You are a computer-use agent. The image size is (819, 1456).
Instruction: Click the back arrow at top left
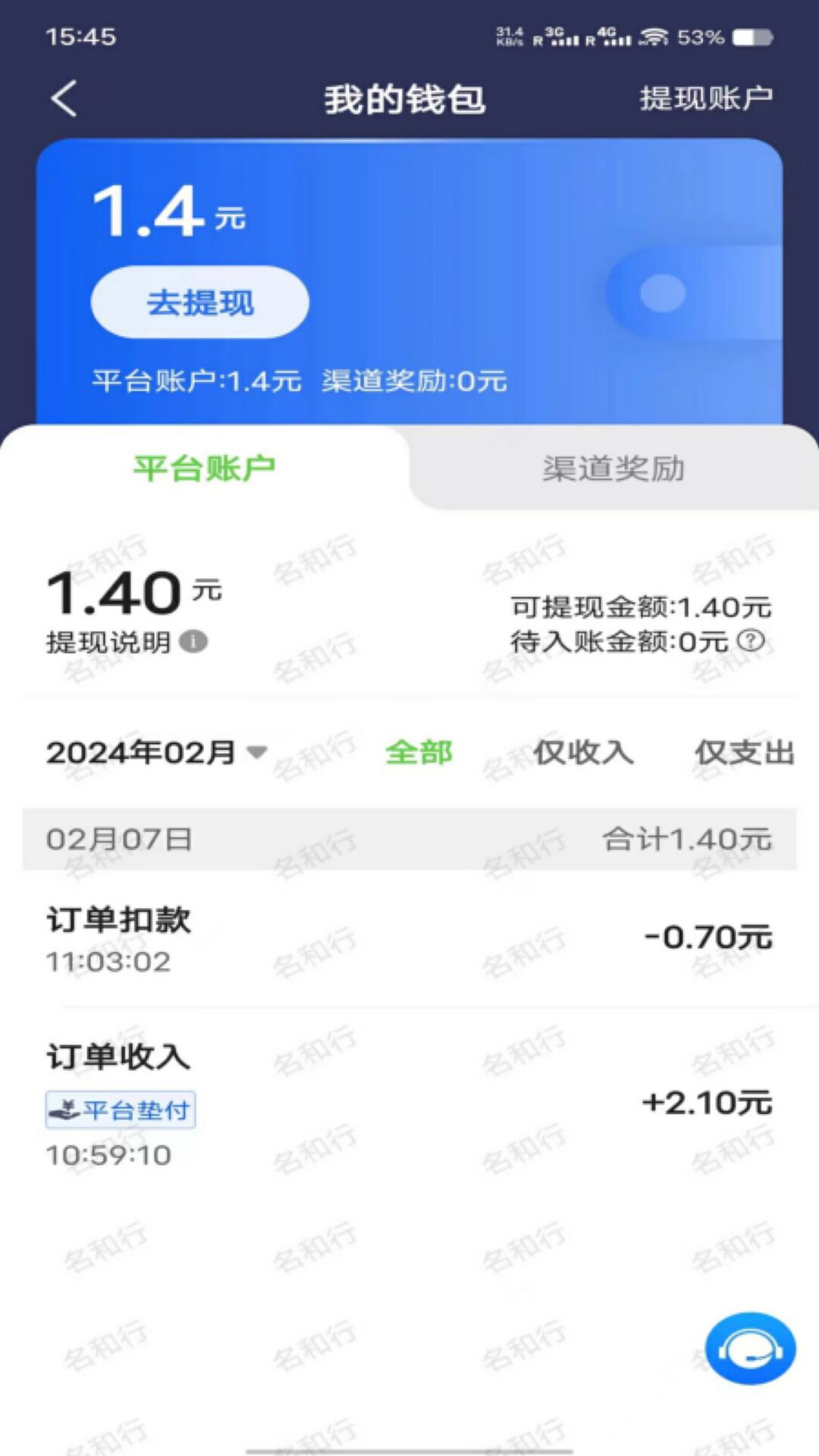(x=61, y=99)
